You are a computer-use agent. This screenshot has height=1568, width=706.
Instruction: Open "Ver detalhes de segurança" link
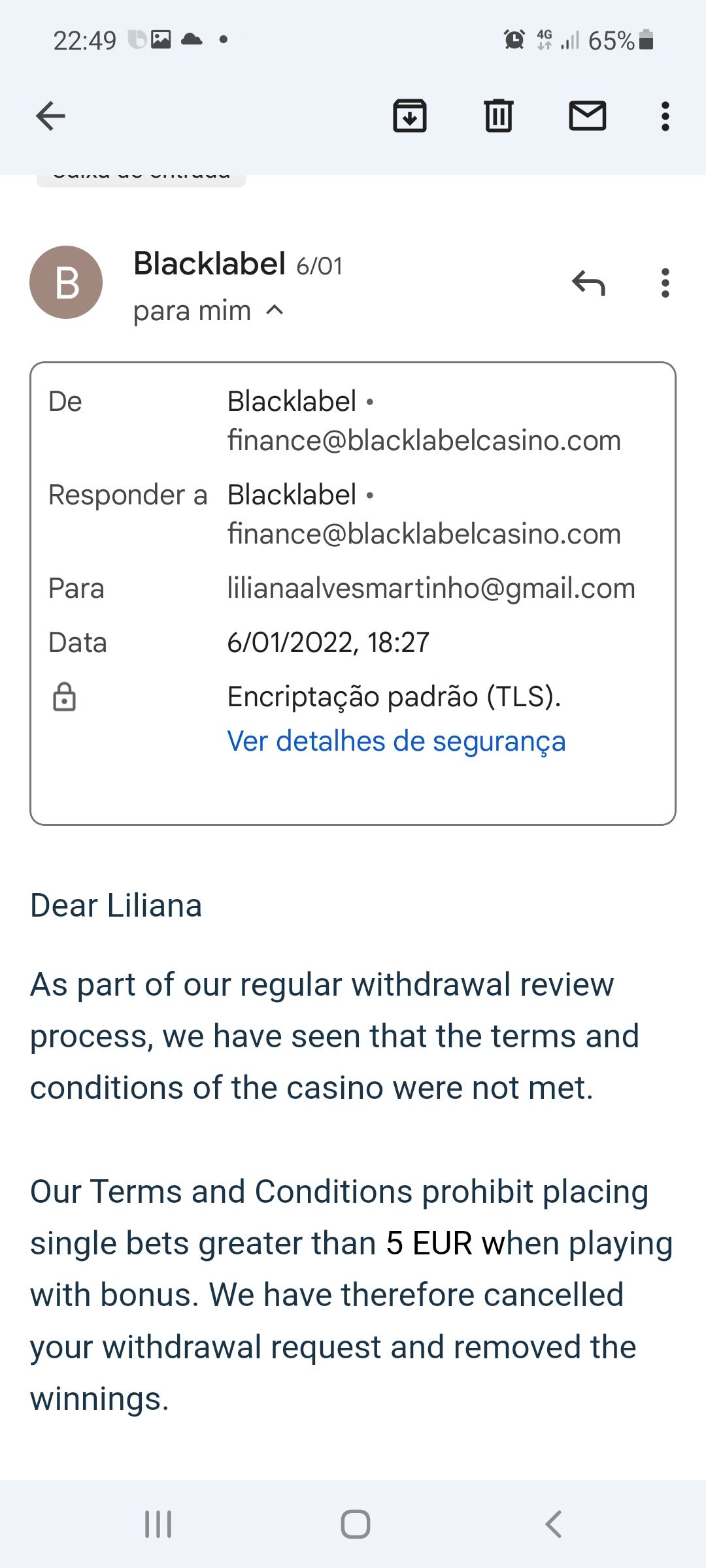[x=396, y=742]
